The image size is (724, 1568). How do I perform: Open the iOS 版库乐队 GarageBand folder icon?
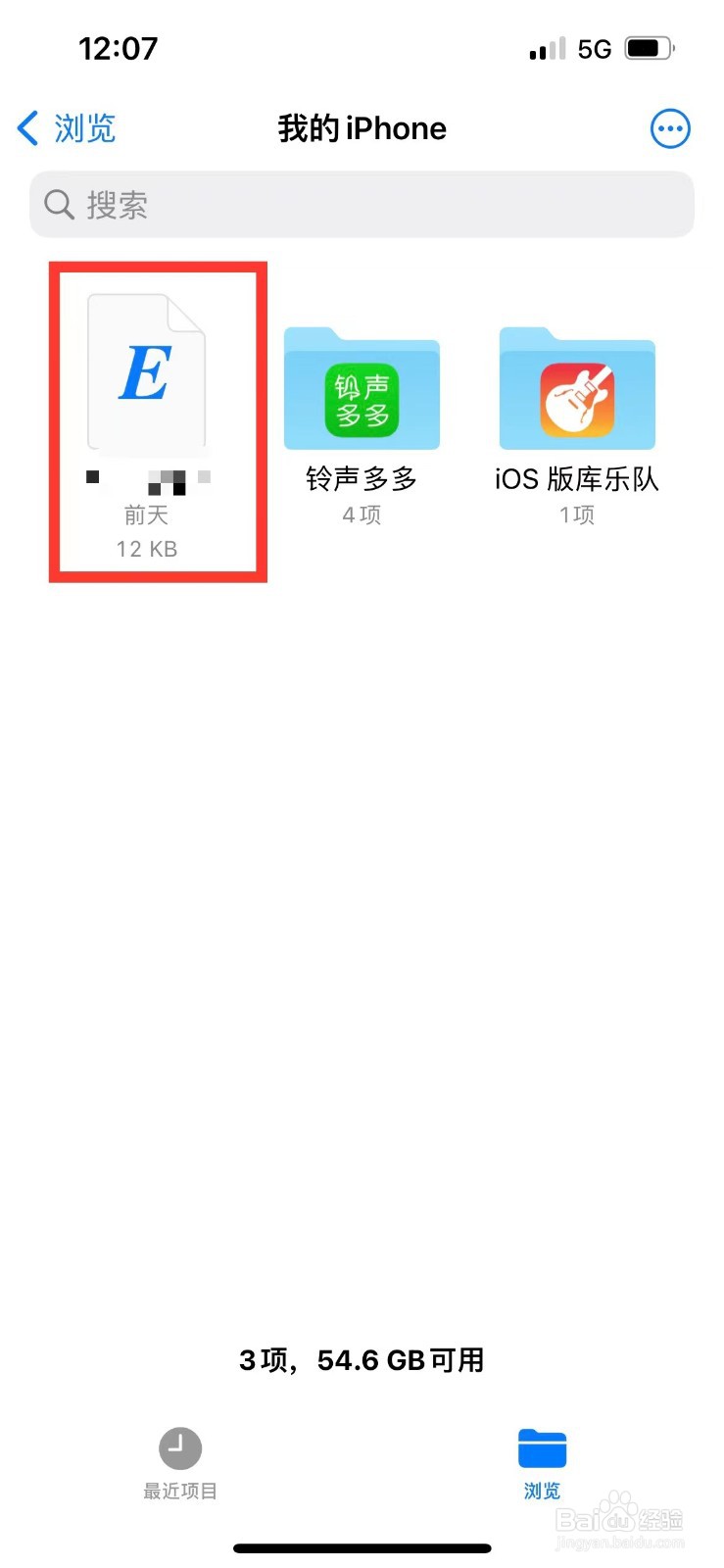(576, 390)
